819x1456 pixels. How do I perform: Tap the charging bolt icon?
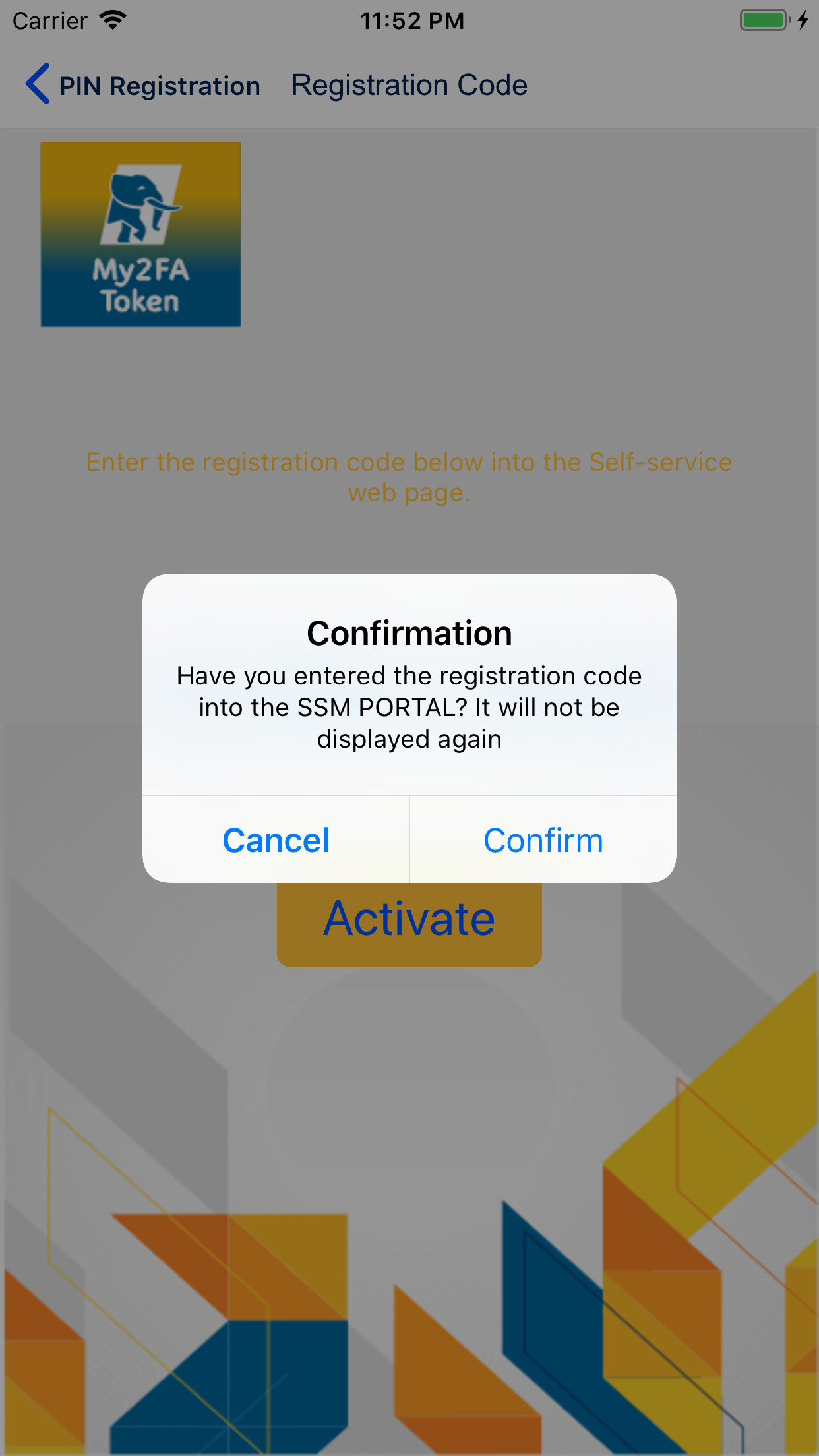coord(803,20)
